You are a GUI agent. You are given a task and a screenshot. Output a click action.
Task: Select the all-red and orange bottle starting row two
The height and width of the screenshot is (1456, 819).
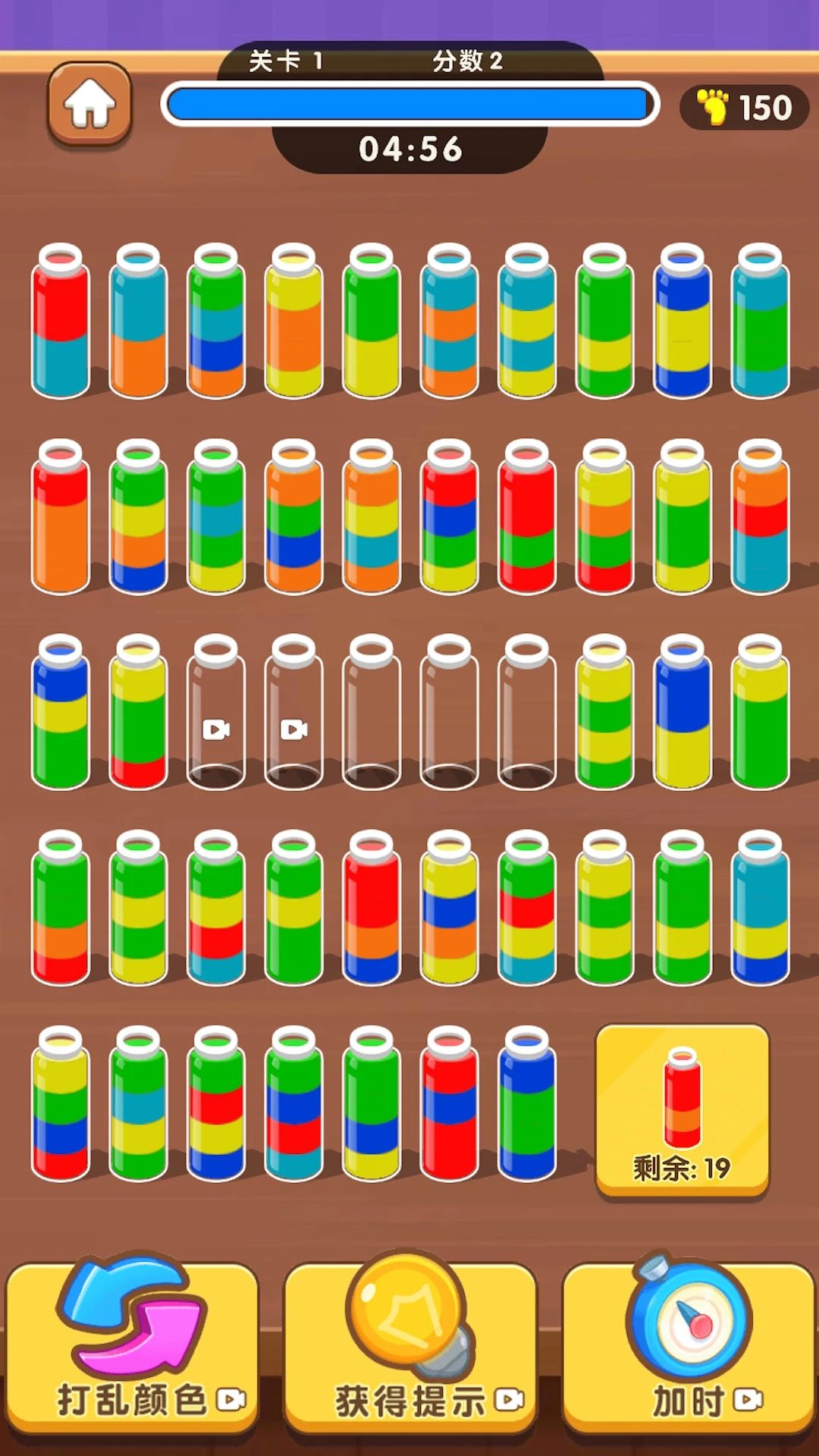(61, 518)
